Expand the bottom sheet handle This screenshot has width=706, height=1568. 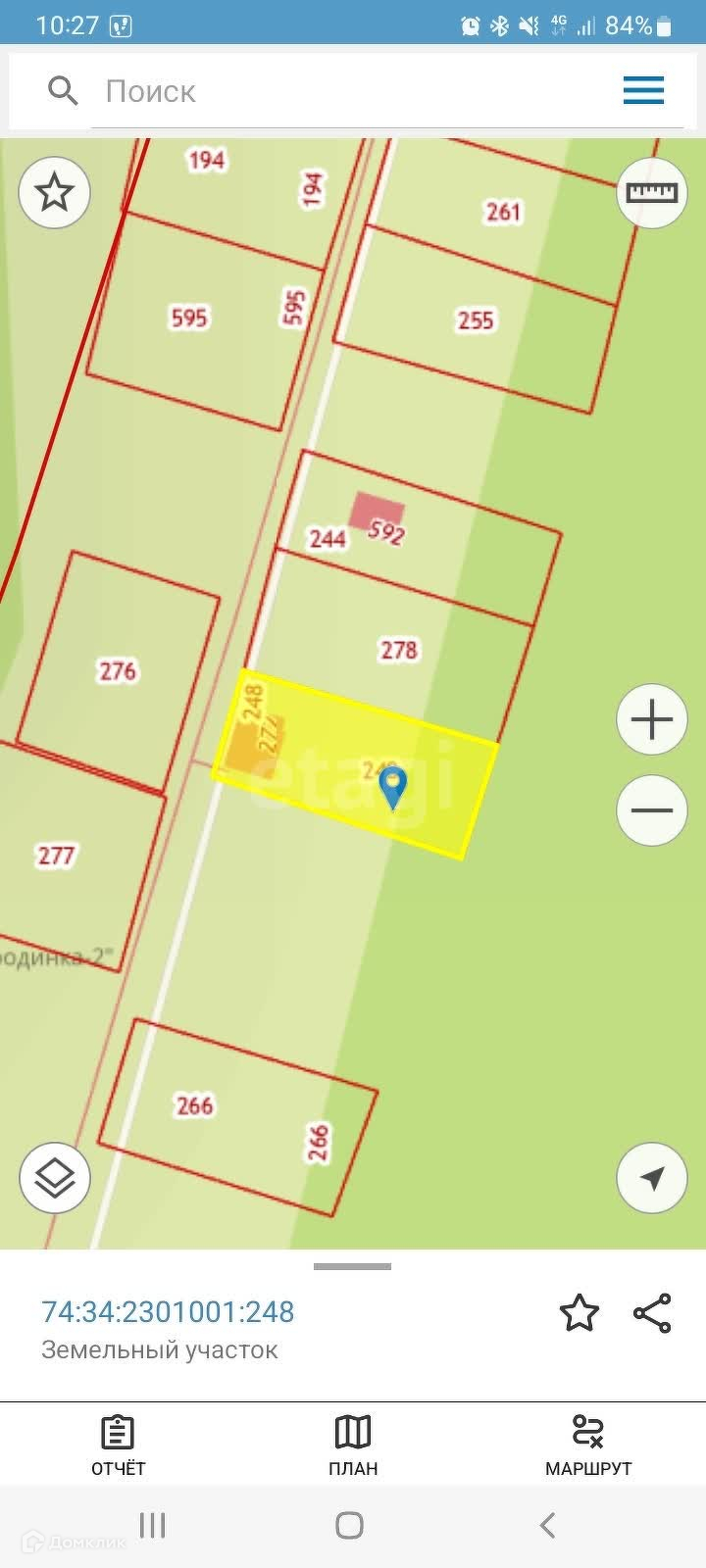(x=353, y=1266)
